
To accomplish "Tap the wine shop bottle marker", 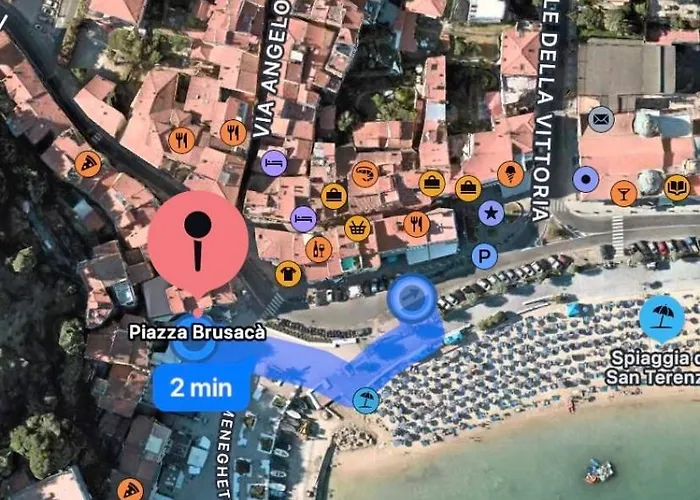I will (x=319, y=248).
